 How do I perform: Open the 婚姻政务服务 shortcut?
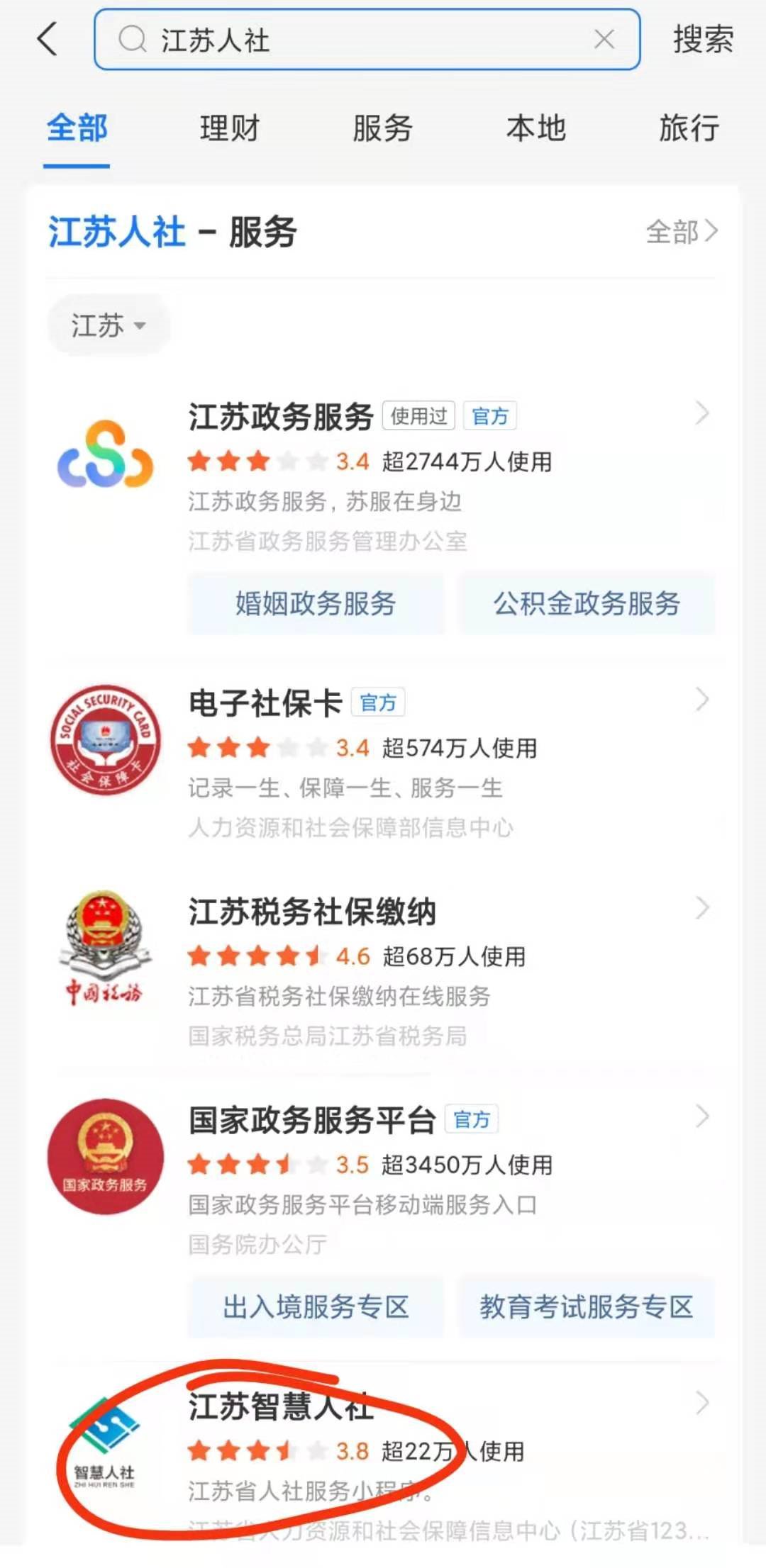(316, 604)
